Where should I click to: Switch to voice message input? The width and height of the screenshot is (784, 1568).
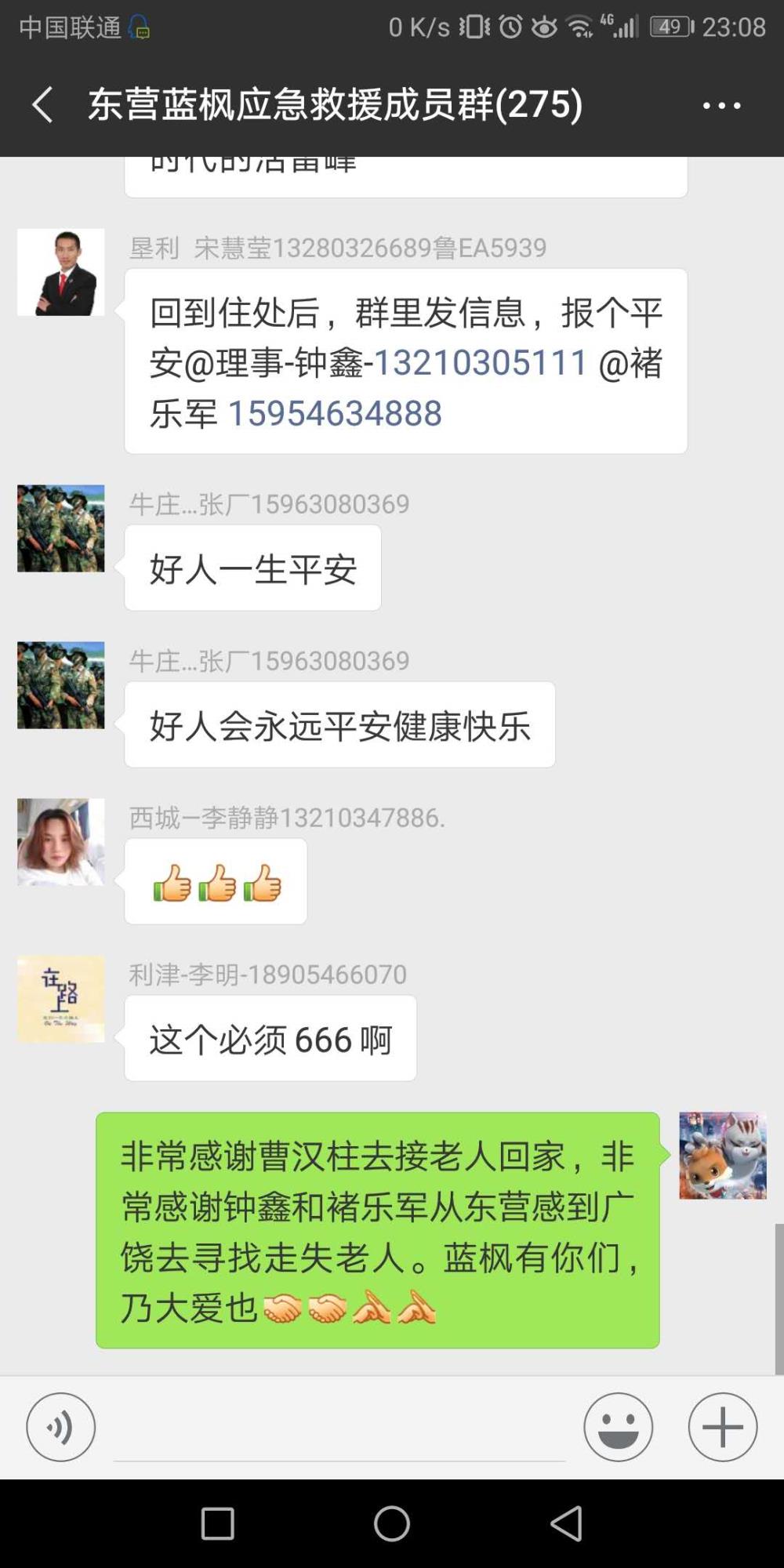(60, 1427)
